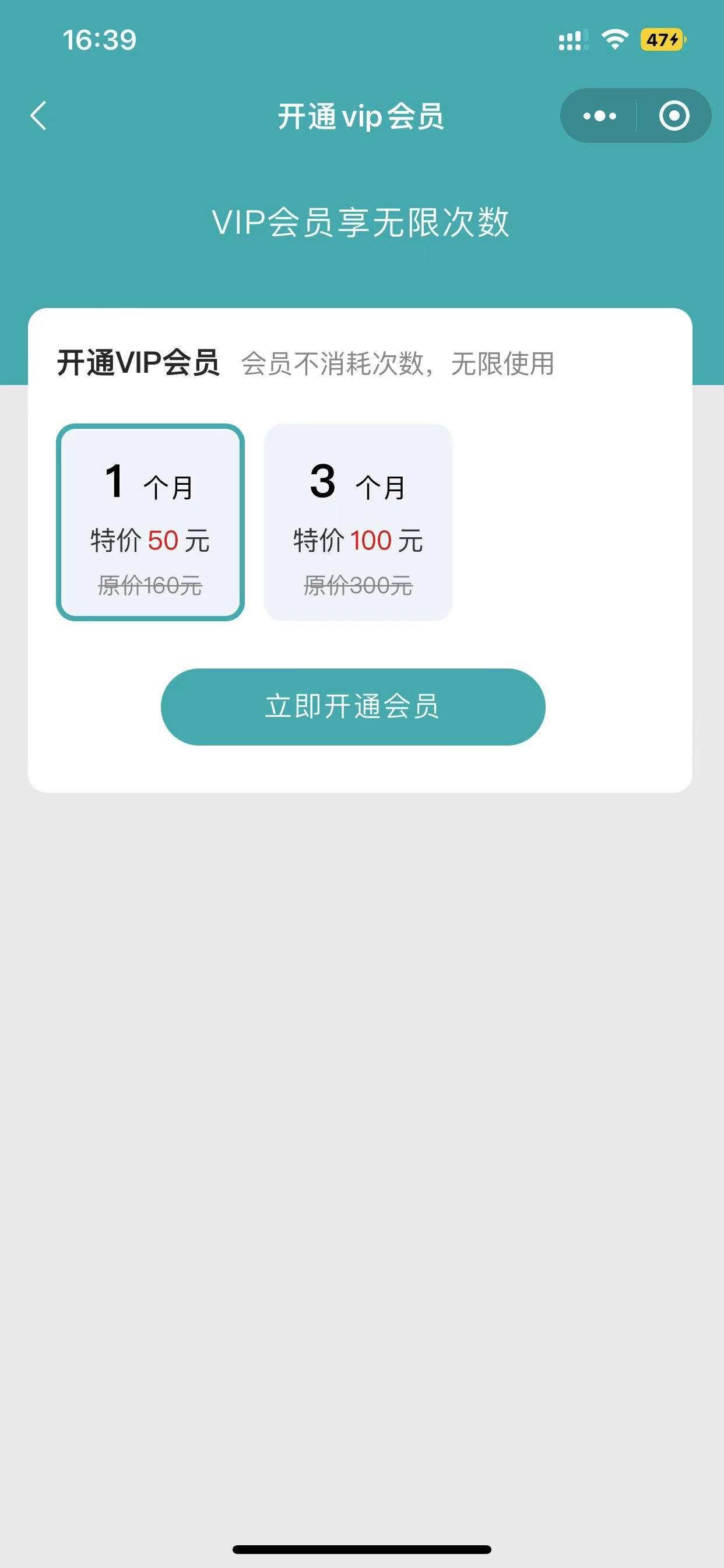Image resolution: width=724 pixels, height=1568 pixels.
Task: Tap 立即开通会员 button
Action: tap(353, 706)
